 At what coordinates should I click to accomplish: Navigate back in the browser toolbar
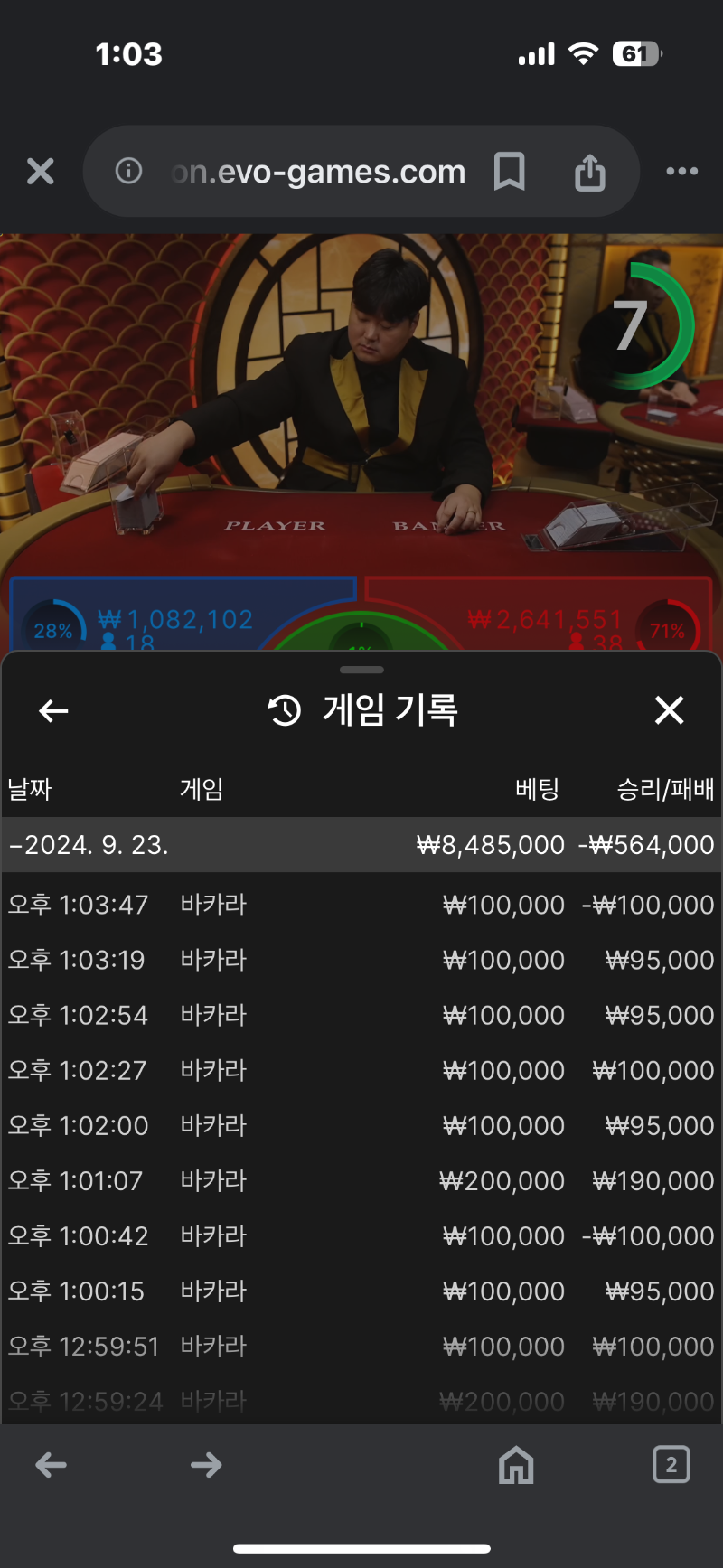[x=52, y=1465]
